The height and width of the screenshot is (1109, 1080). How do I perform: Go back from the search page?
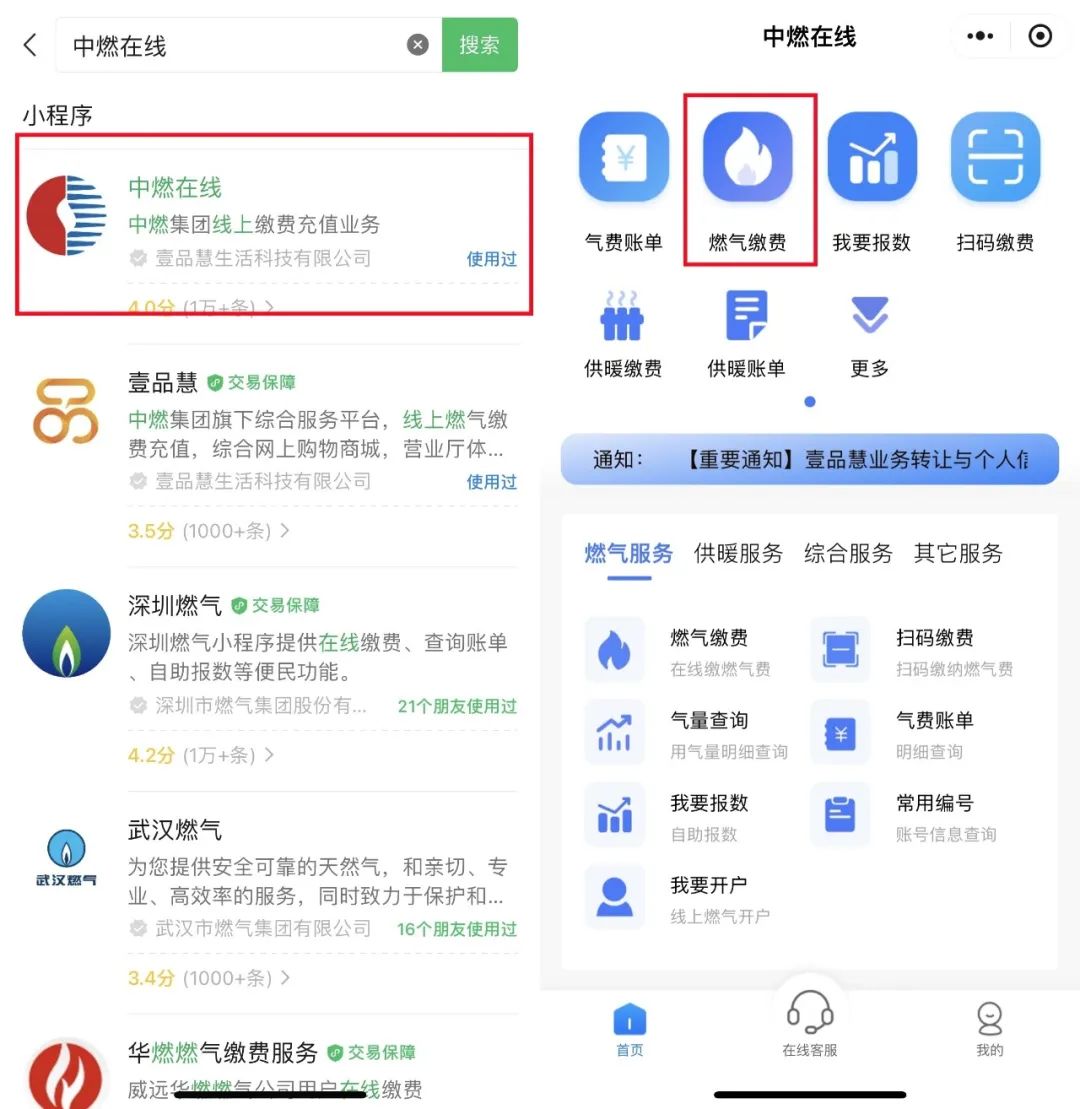30,45
